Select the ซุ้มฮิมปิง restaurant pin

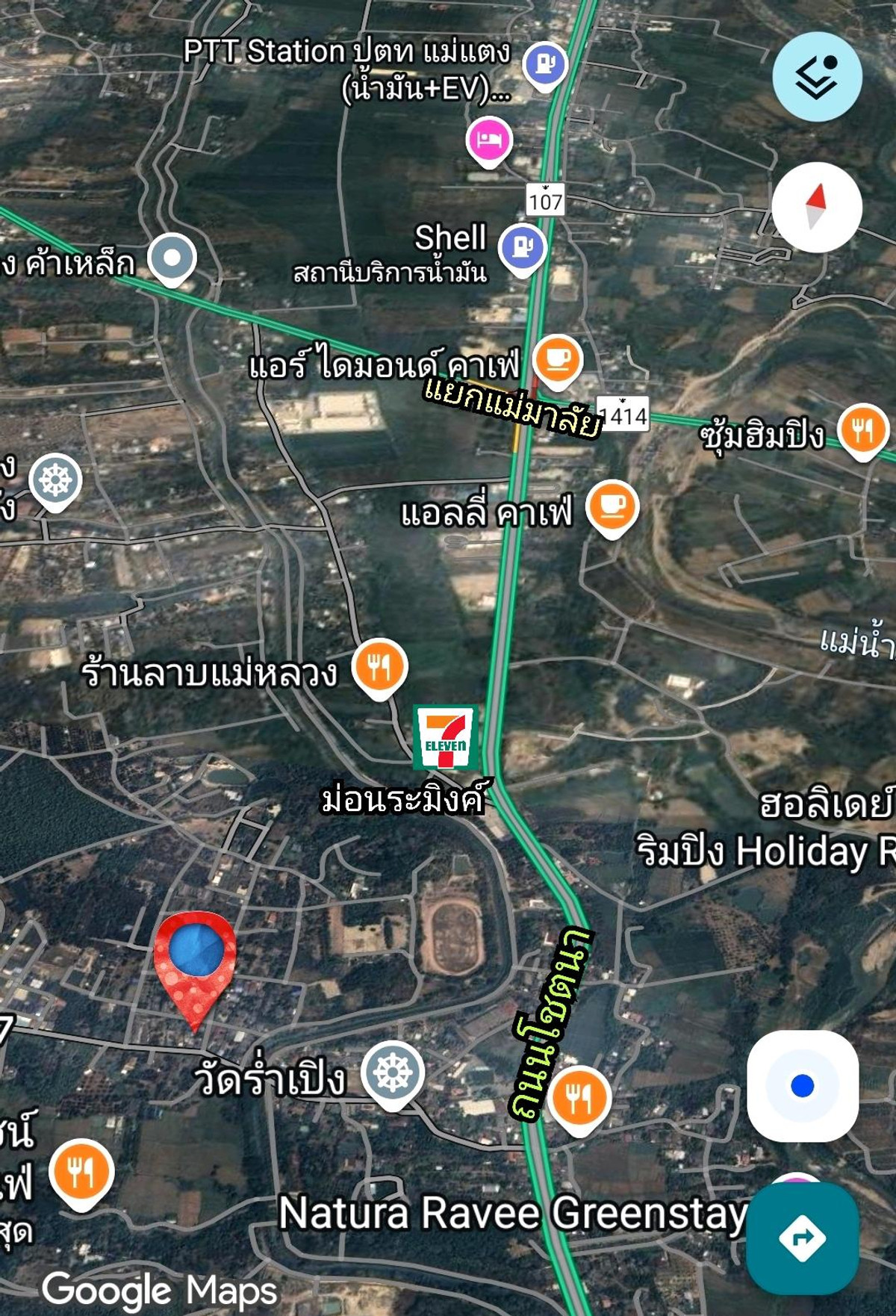tap(863, 431)
